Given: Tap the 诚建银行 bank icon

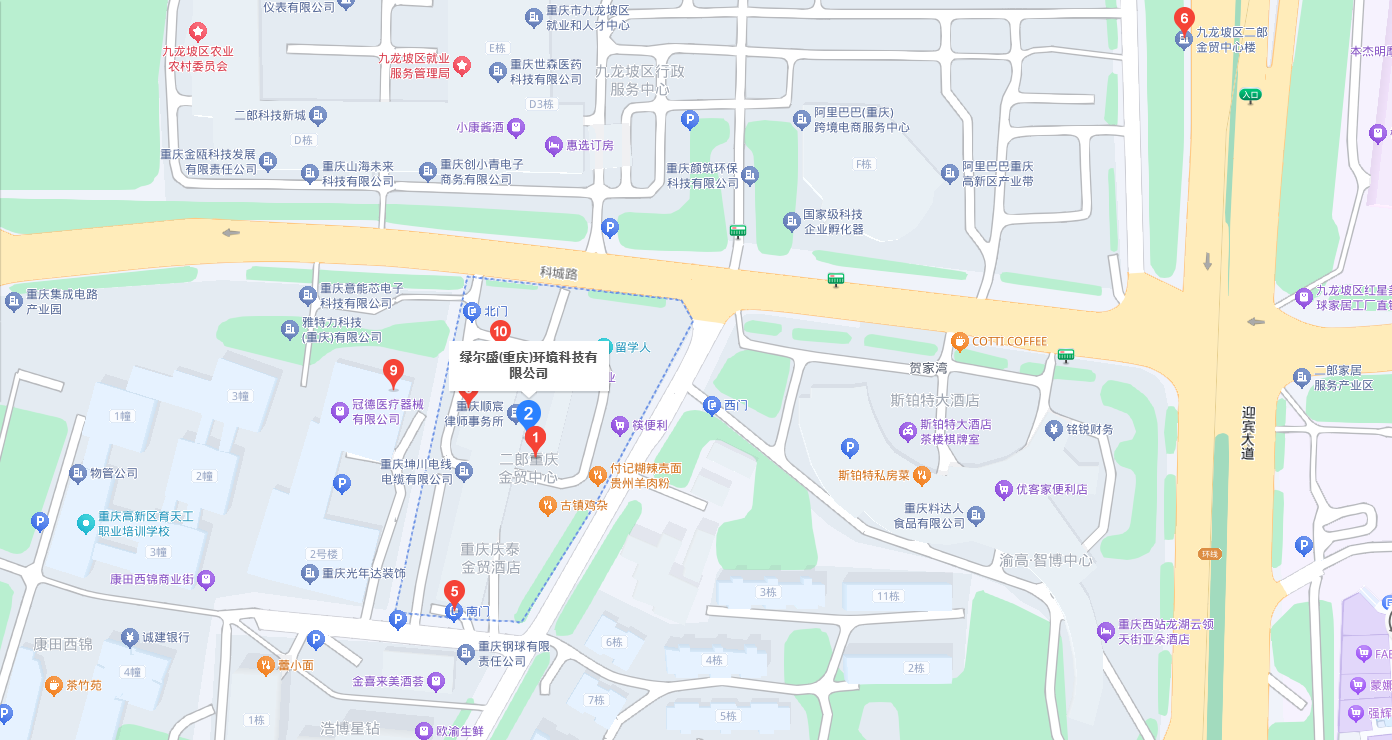Looking at the screenshot, I should (129, 637).
